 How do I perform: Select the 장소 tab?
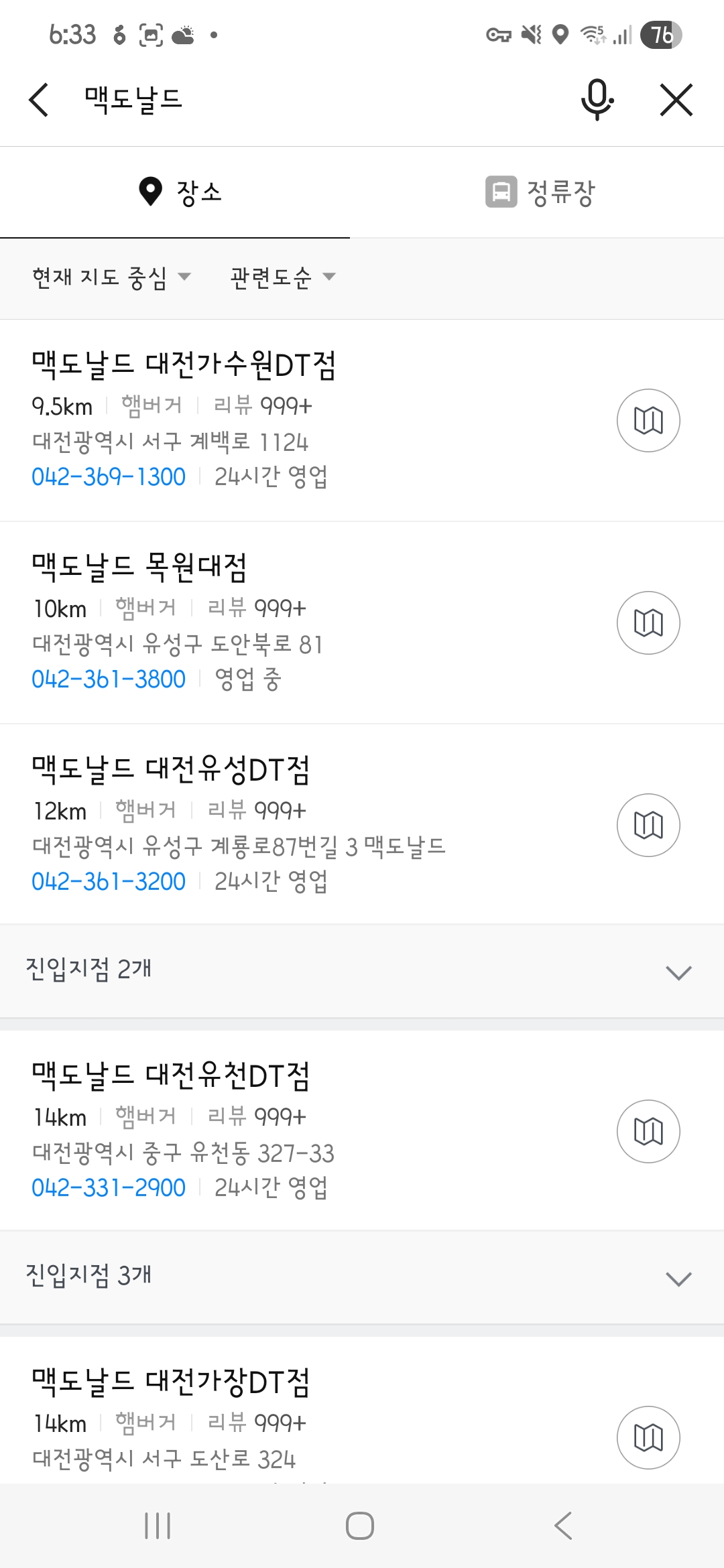pyautogui.click(x=180, y=193)
